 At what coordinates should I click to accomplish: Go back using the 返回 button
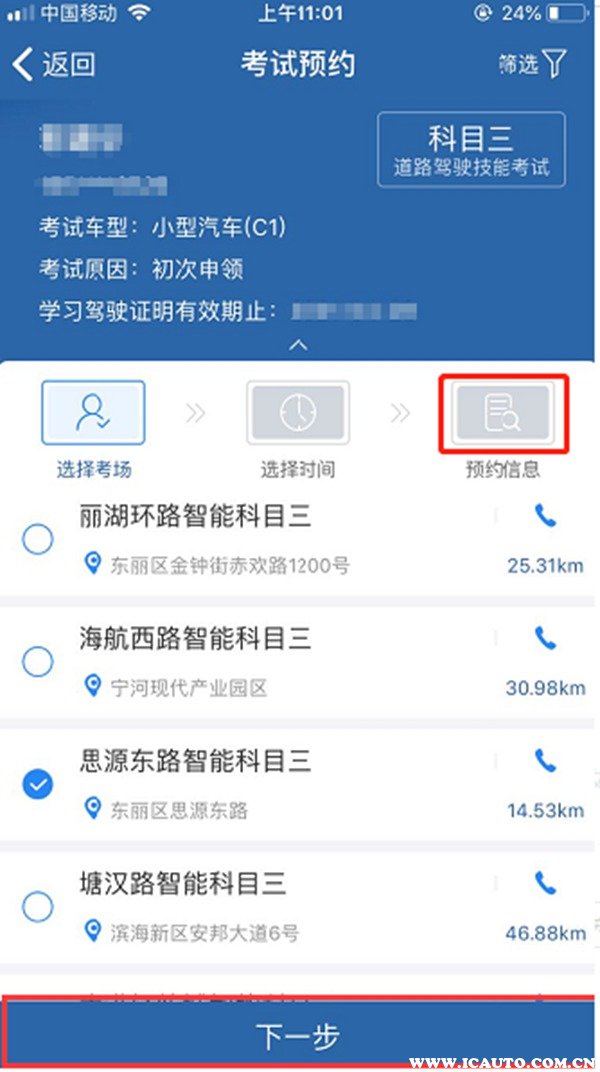(54, 64)
